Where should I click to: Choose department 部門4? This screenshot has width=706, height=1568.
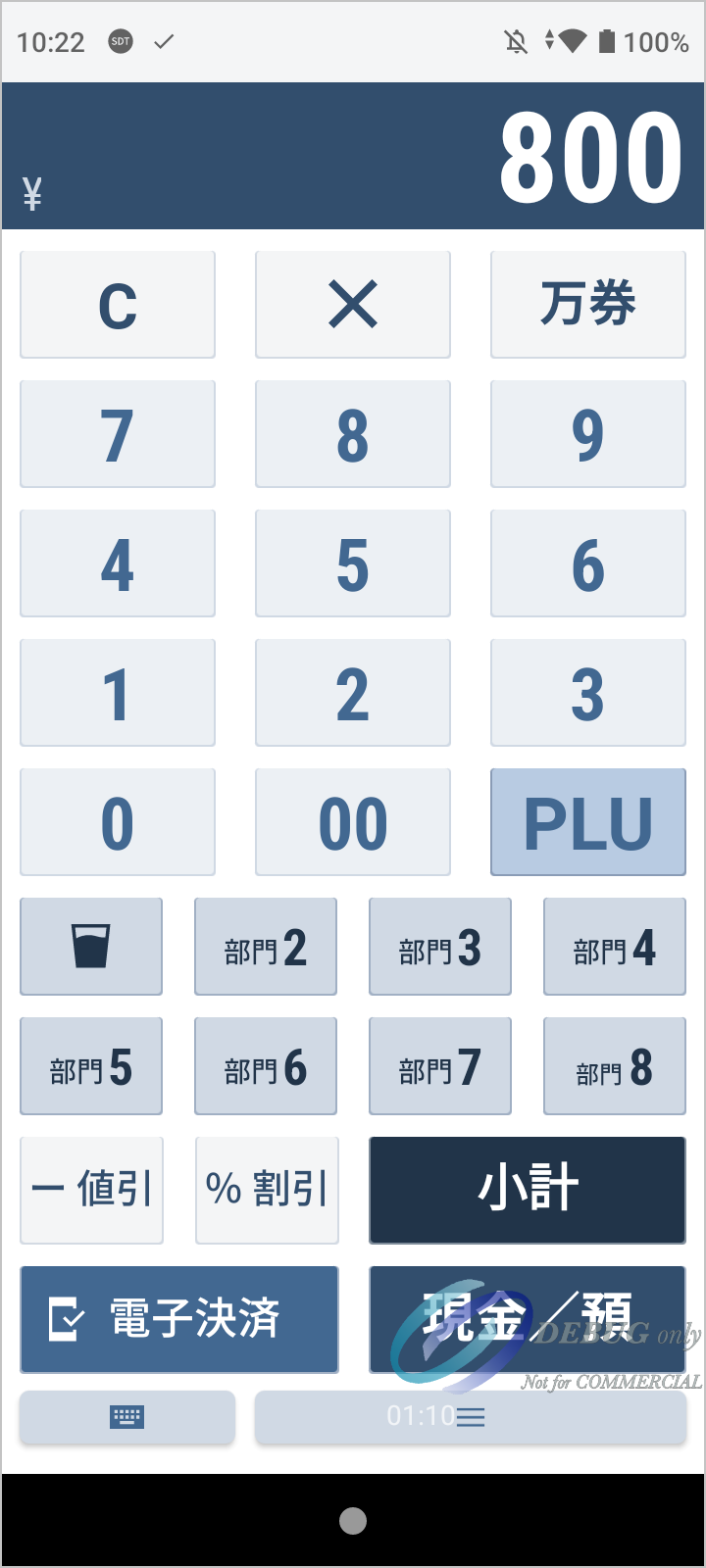[x=615, y=947]
